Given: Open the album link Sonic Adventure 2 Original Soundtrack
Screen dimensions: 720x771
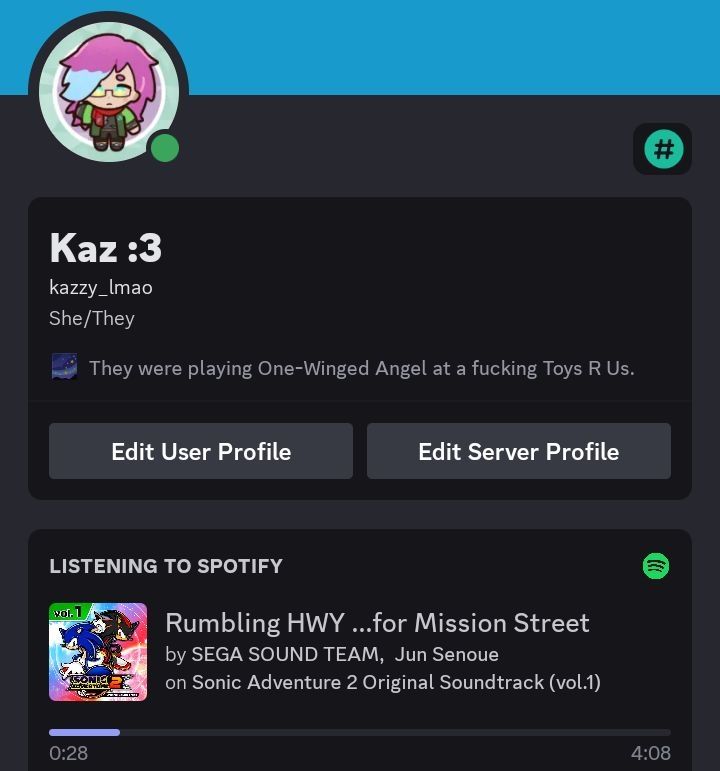Looking at the screenshot, I should [x=396, y=682].
